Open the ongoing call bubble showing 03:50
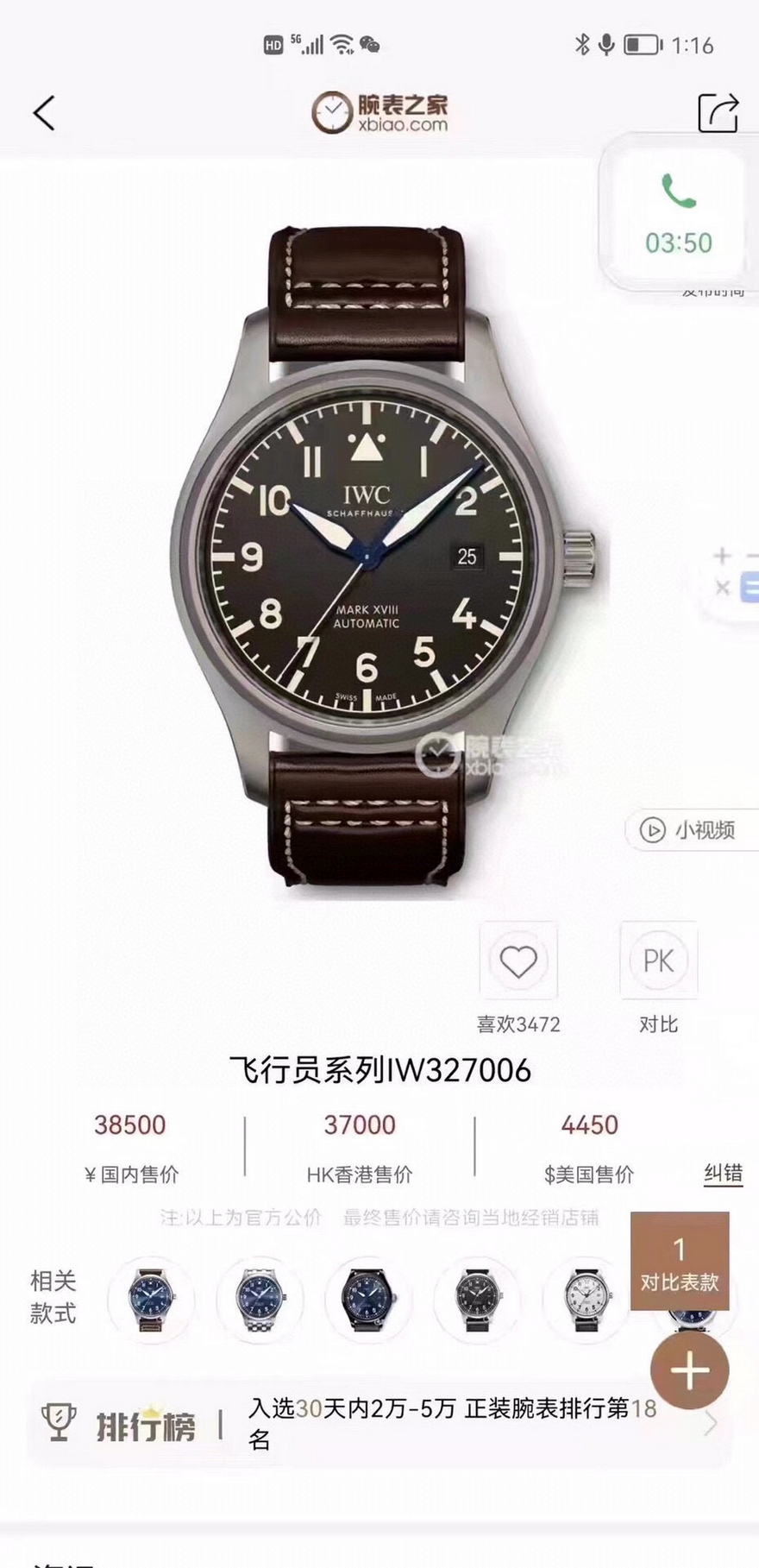The image size is (759, 1568). pyautogui.click(x=679, y=213)
